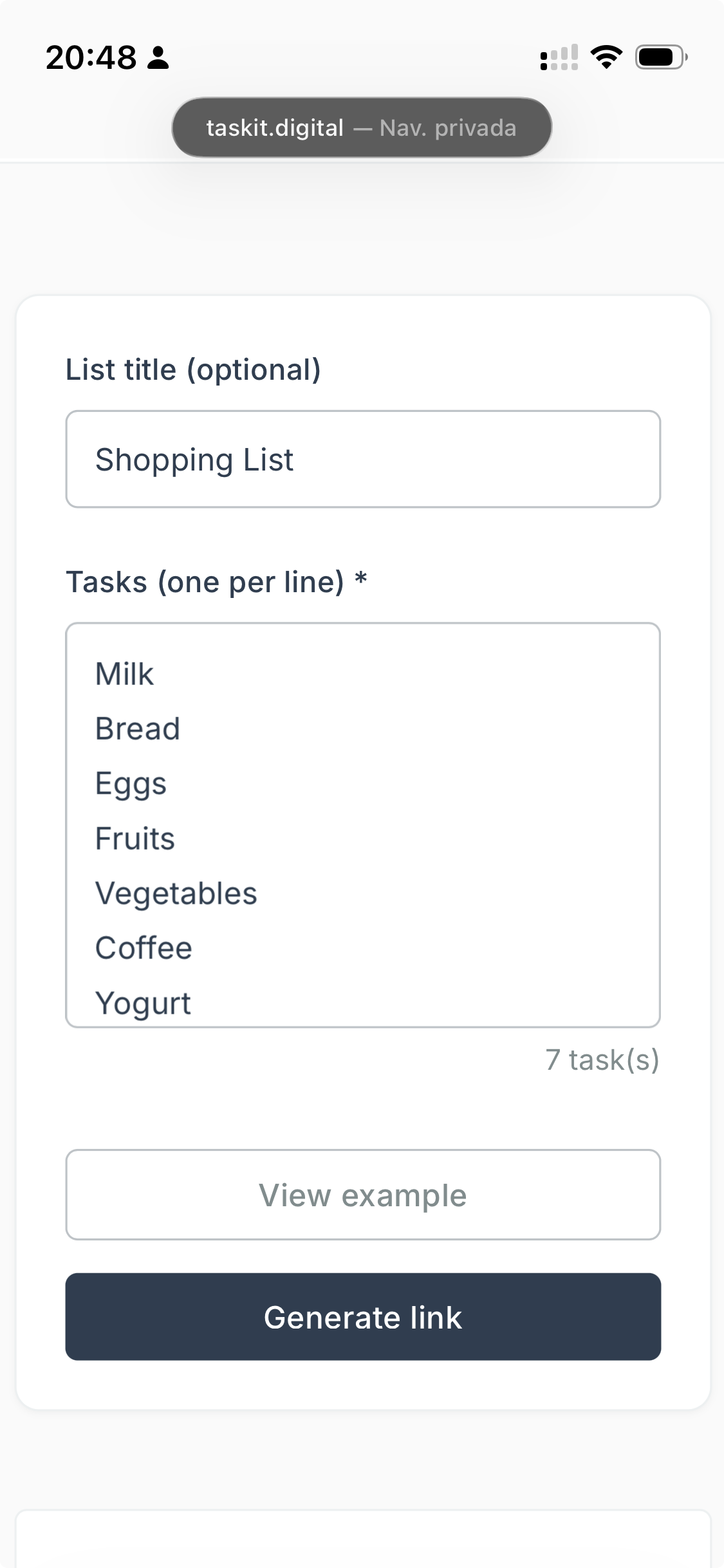Focus the Tasks text area

click(x=362, y=824)
